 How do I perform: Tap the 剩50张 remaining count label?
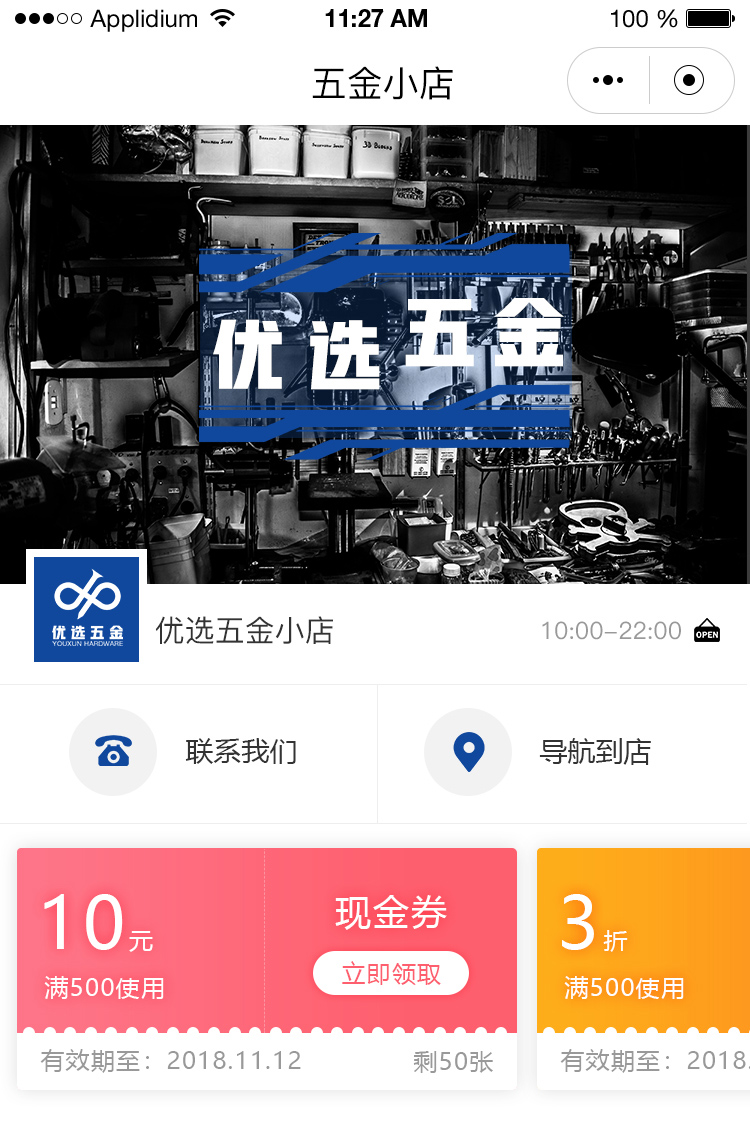click(x=452, y=1062)
